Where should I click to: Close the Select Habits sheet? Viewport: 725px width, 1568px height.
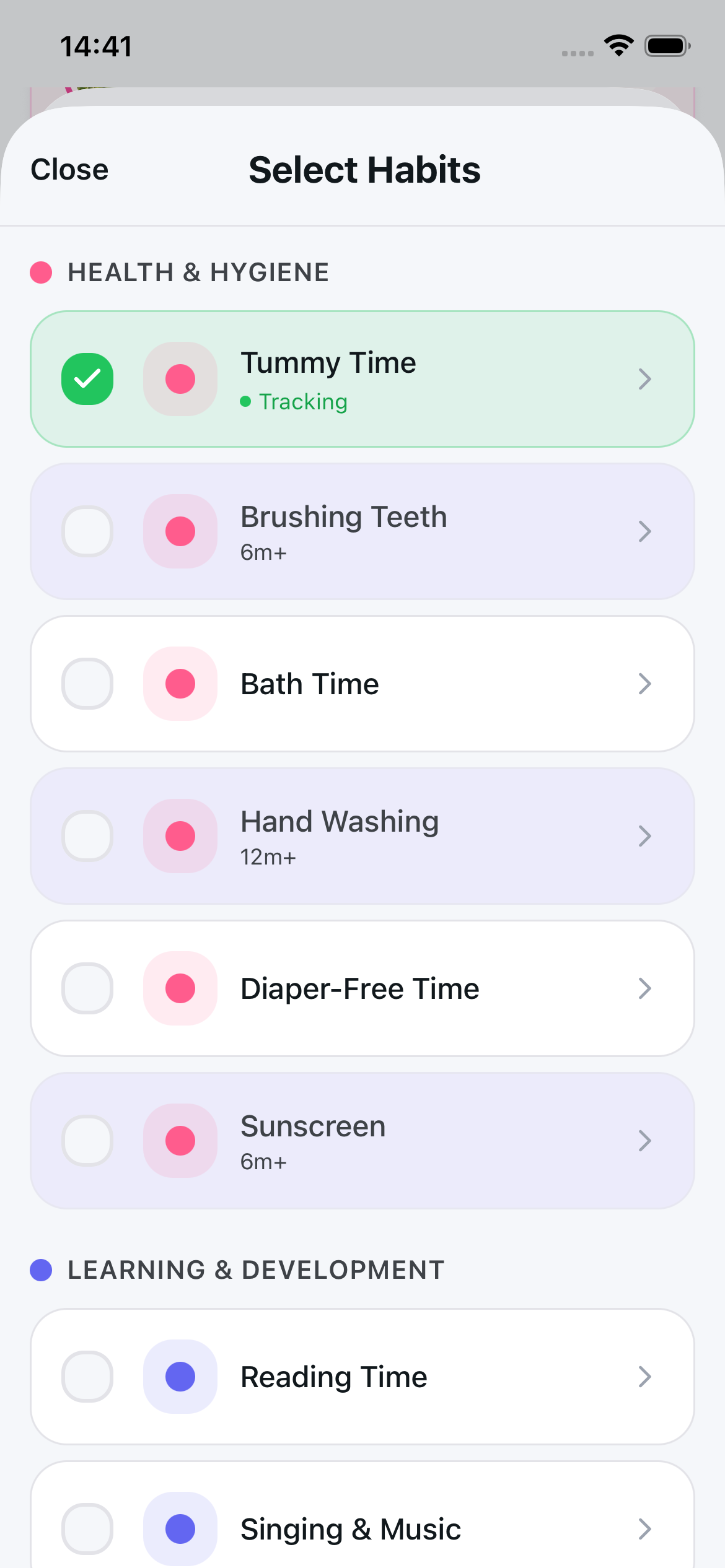coord(69,168)
